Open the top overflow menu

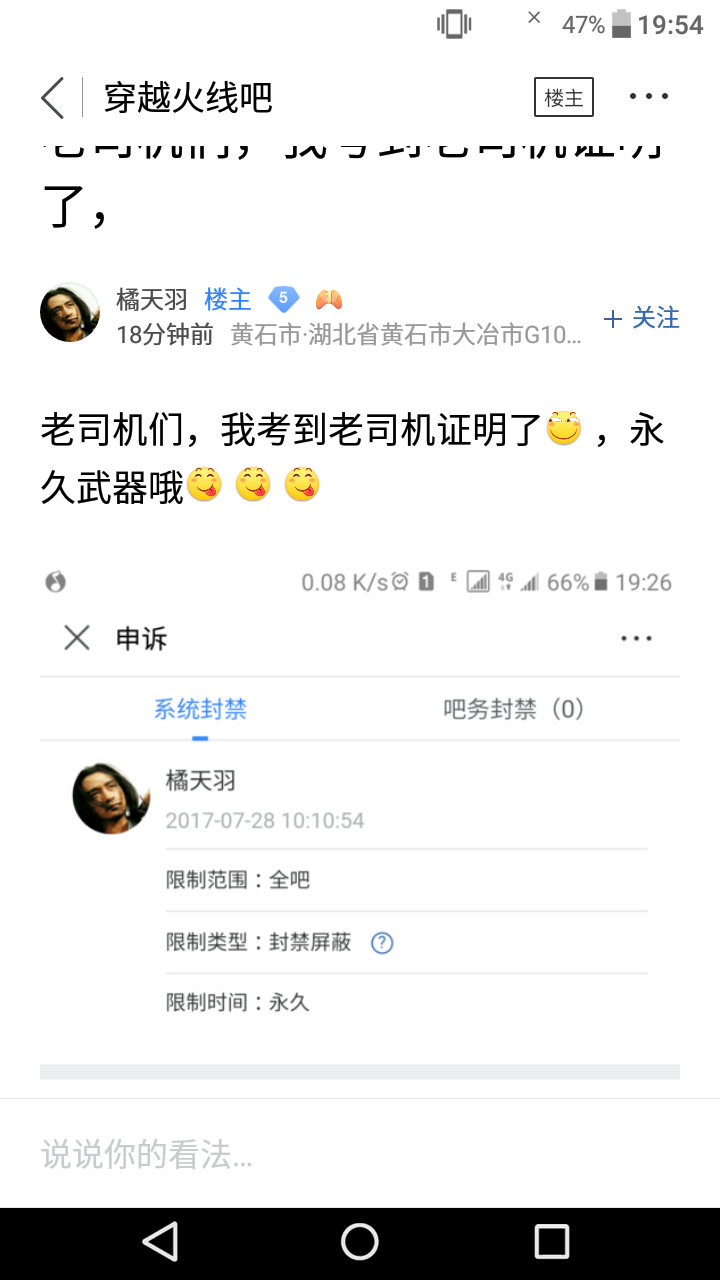648,97
